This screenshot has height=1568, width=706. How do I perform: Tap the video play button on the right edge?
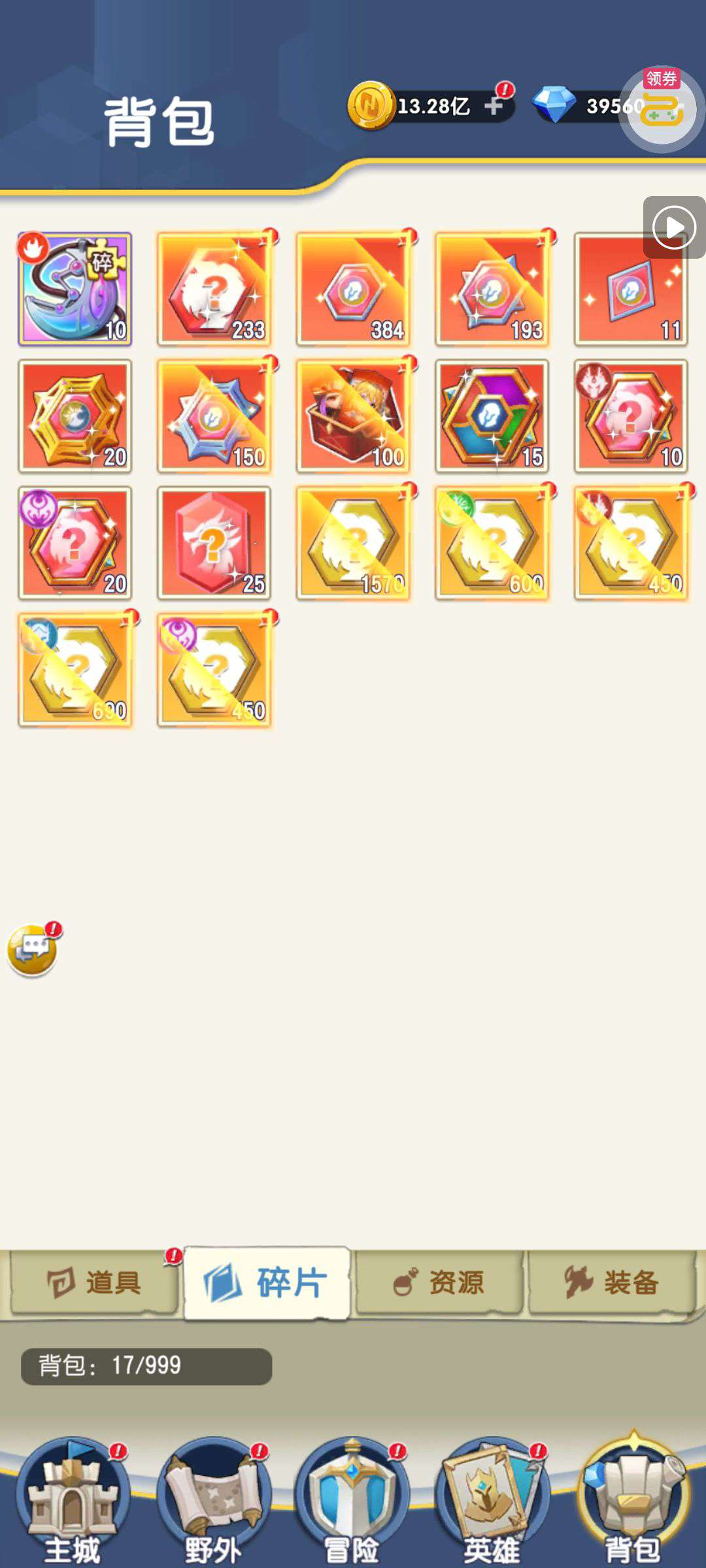pos(674,227)
